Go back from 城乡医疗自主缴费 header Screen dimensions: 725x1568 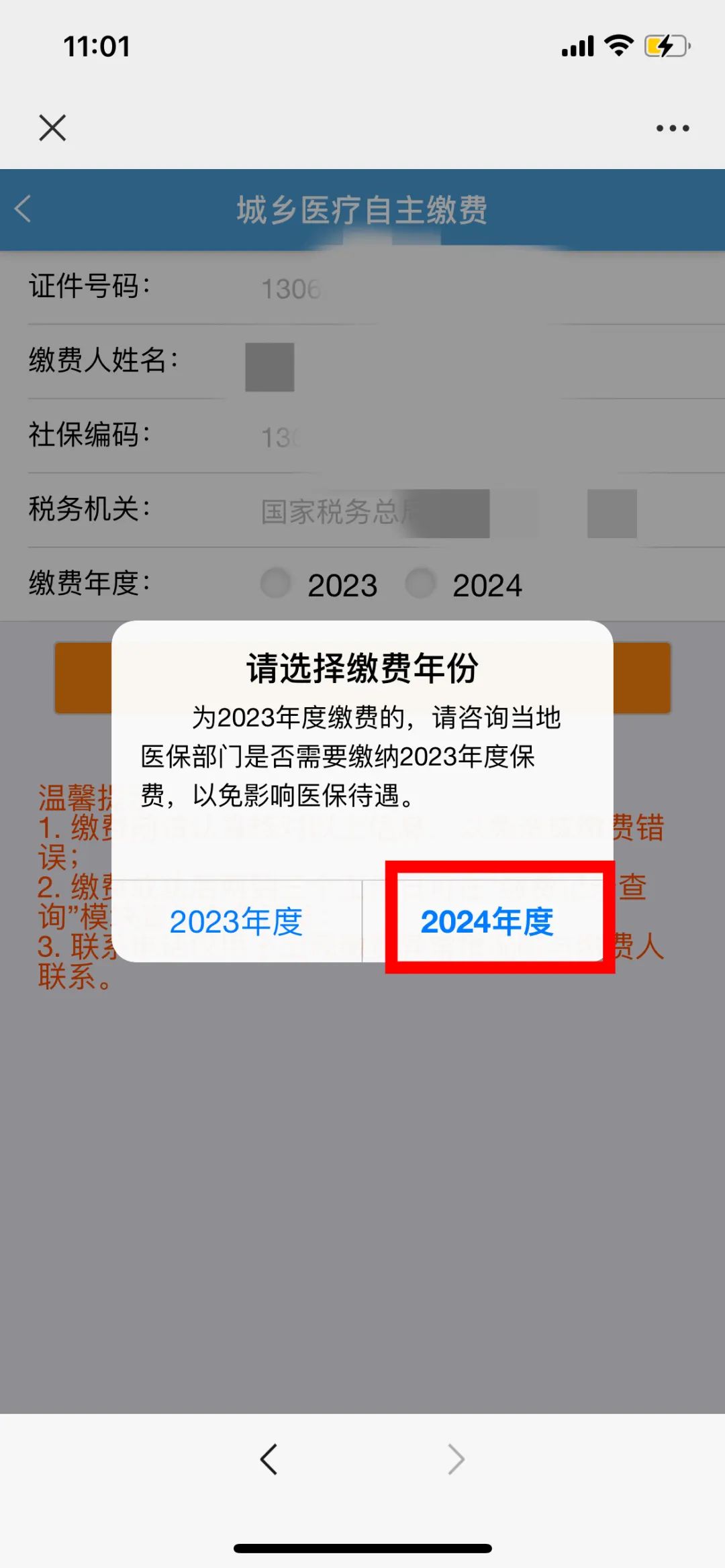tap(23, 209)
